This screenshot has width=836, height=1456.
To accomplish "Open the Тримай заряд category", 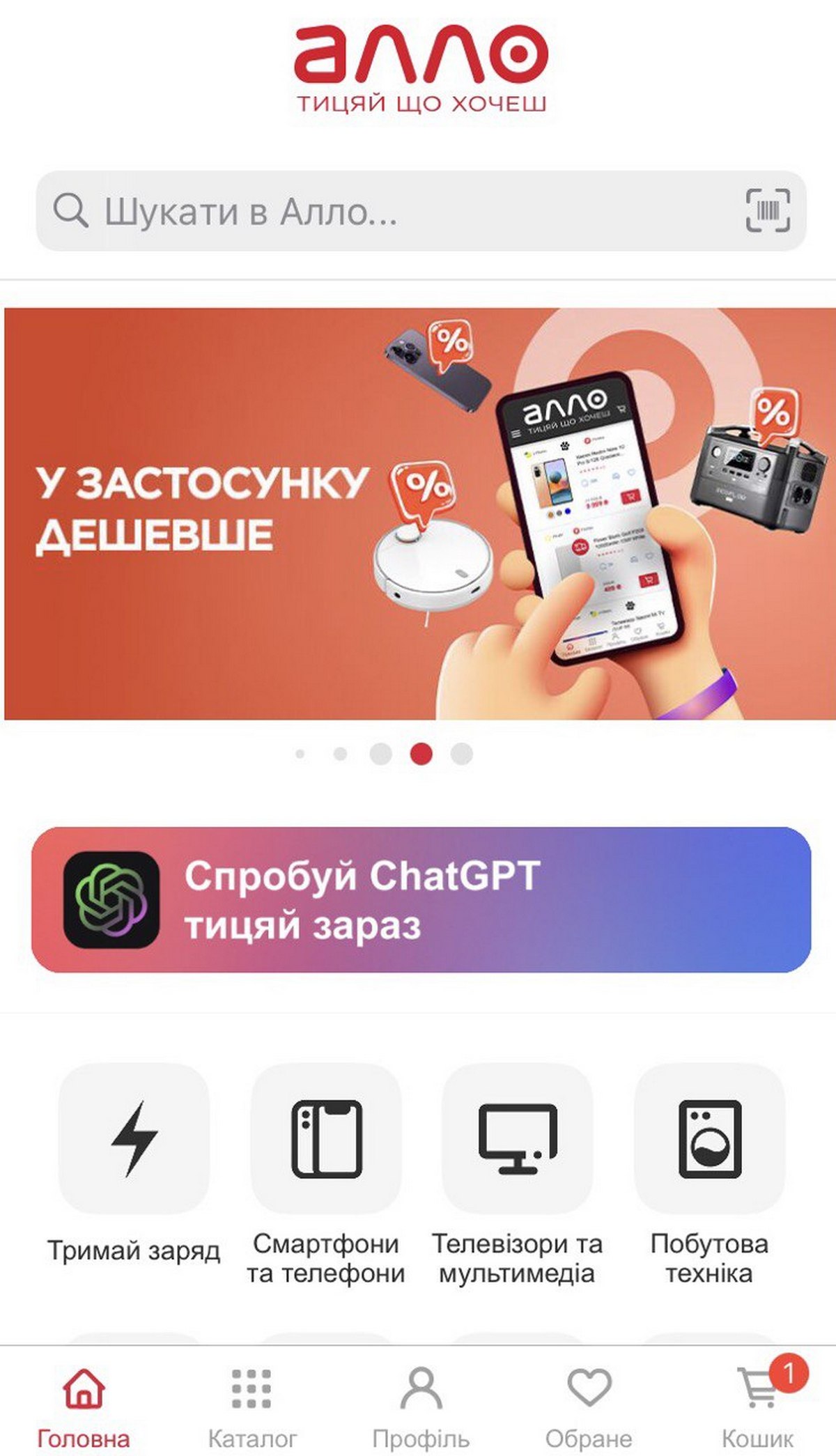I will 134,1140.
